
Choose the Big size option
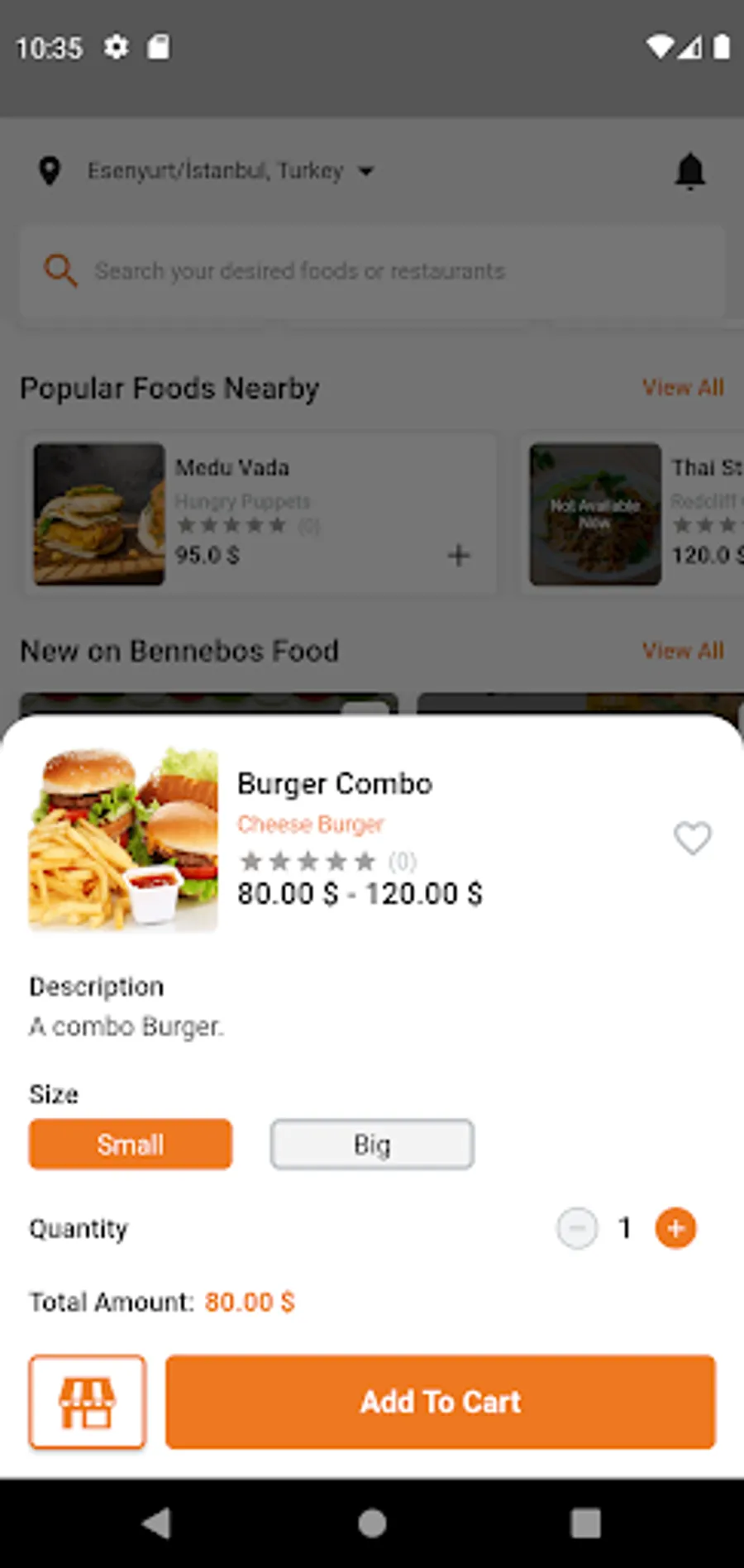click(372, 1145)
